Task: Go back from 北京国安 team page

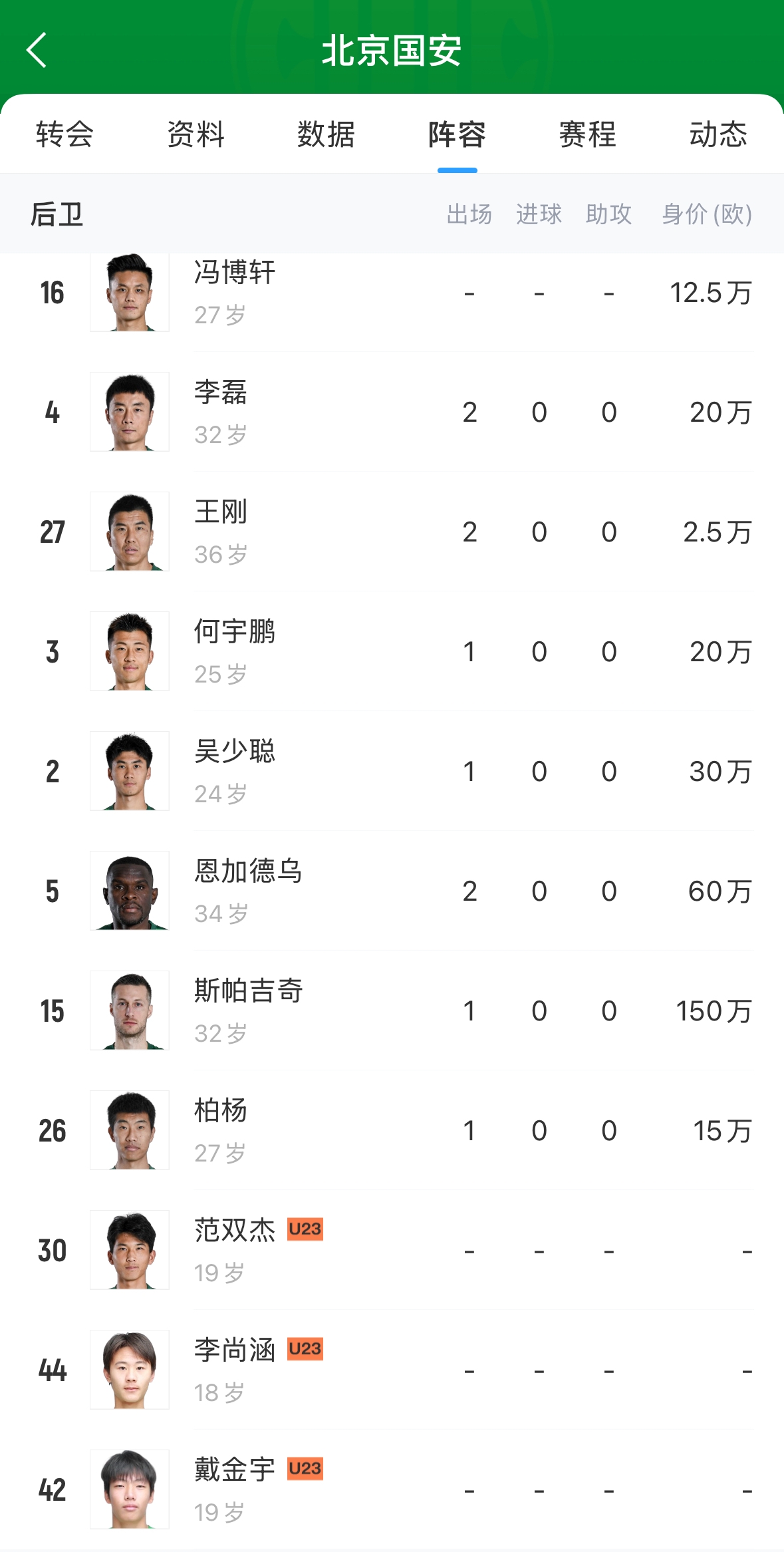Action: (x=37, y=51)
